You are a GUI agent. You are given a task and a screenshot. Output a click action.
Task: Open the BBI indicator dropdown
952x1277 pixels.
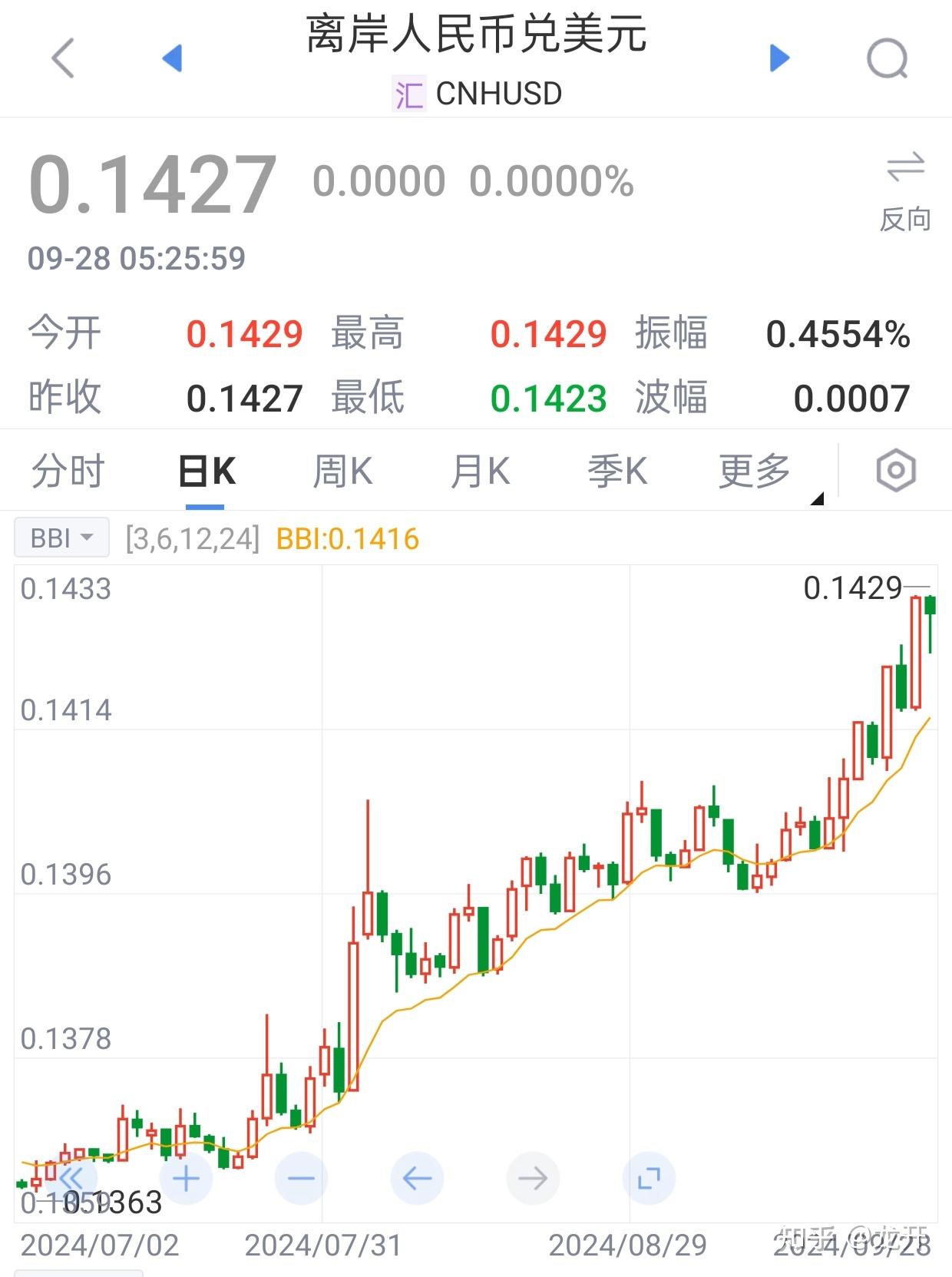(x=61, y=537)
